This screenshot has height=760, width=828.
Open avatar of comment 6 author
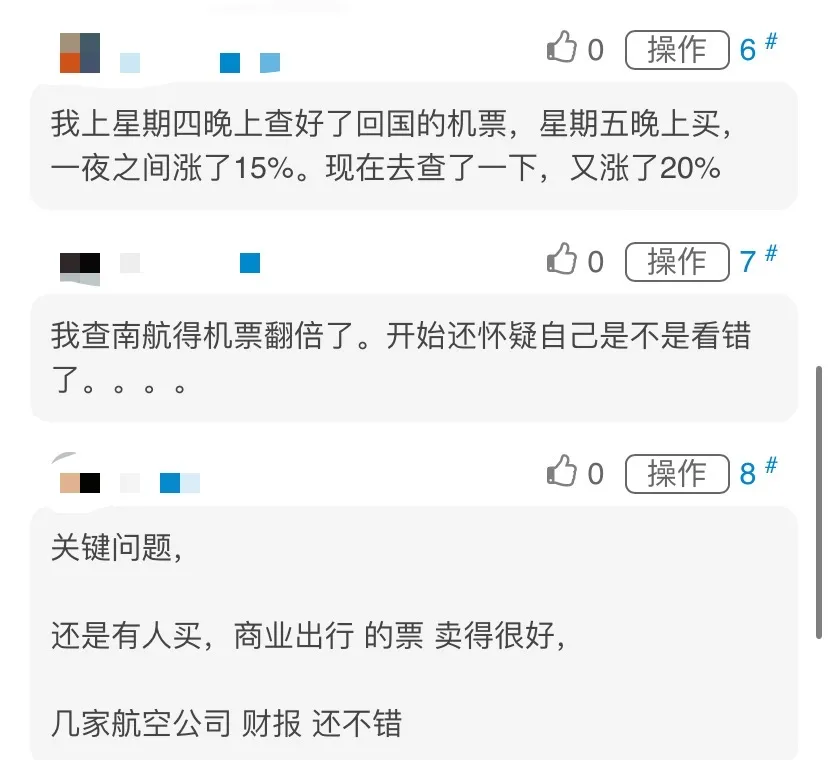pos(80,53)
